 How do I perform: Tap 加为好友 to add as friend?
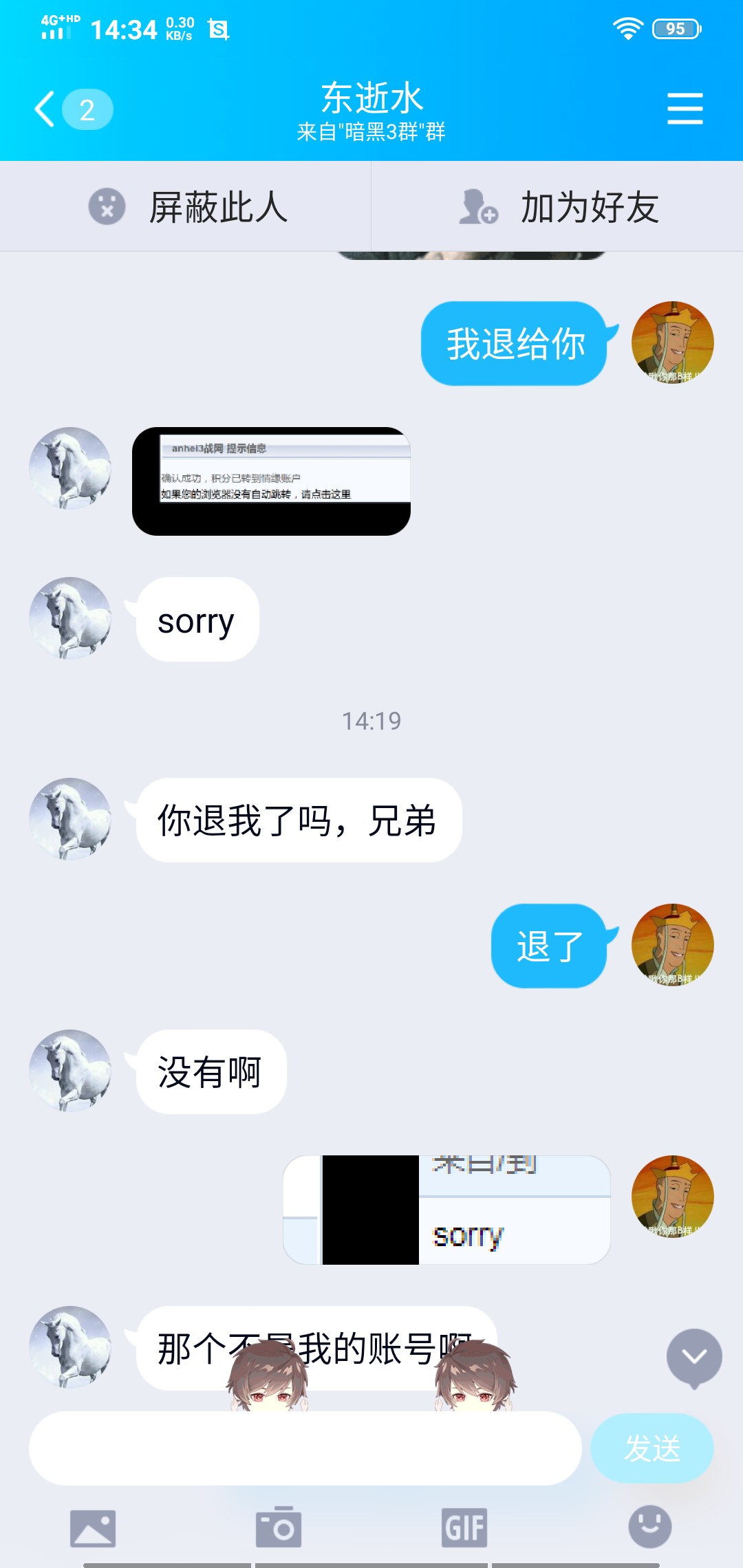(557, 207)
